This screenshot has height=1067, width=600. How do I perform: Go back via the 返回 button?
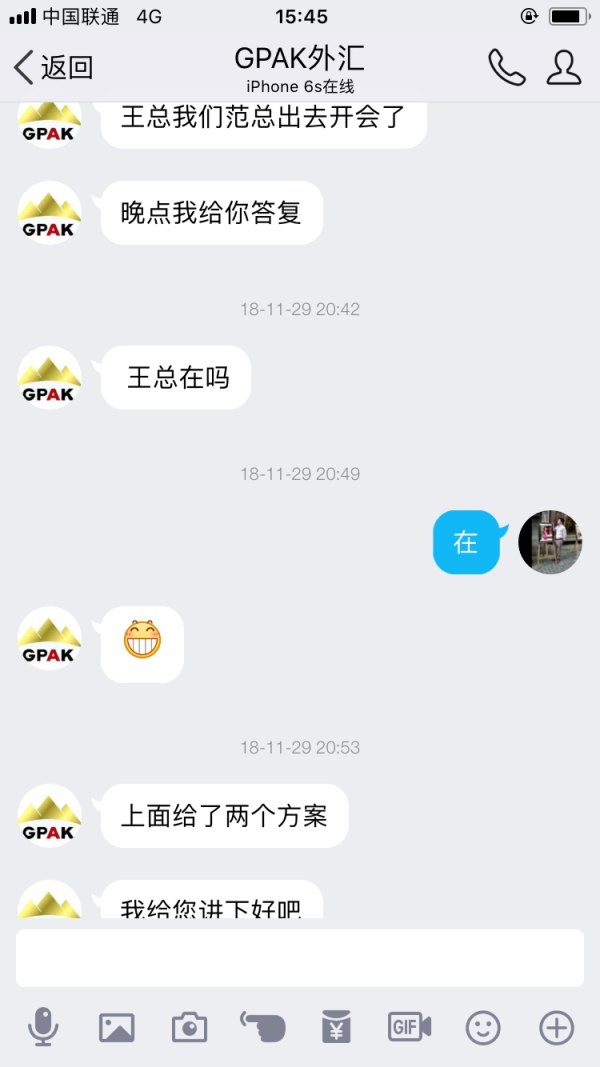point(54,68)
